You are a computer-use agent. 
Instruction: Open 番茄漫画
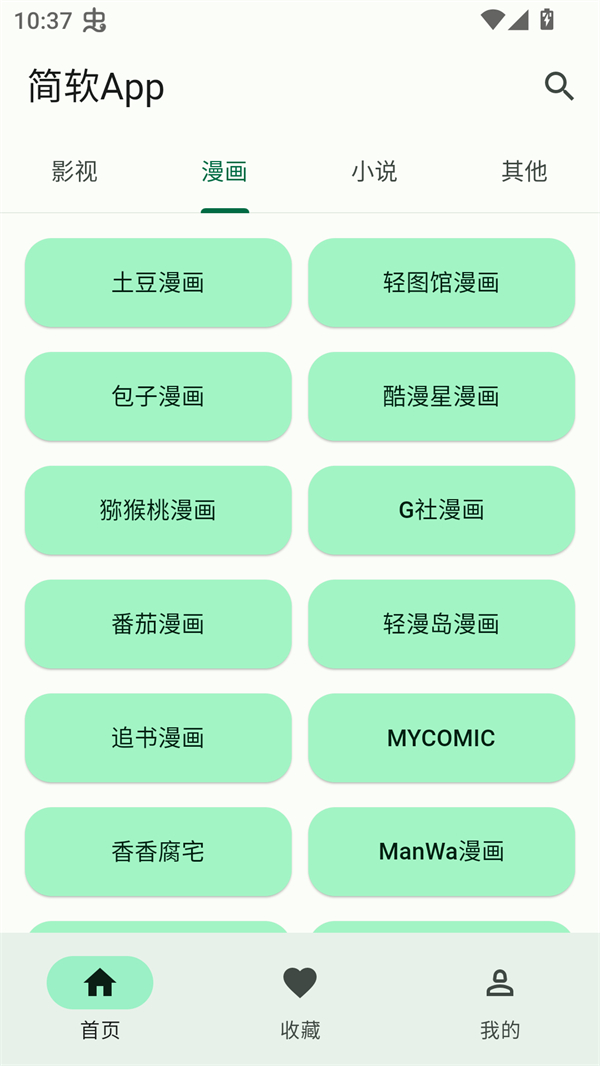158,625
